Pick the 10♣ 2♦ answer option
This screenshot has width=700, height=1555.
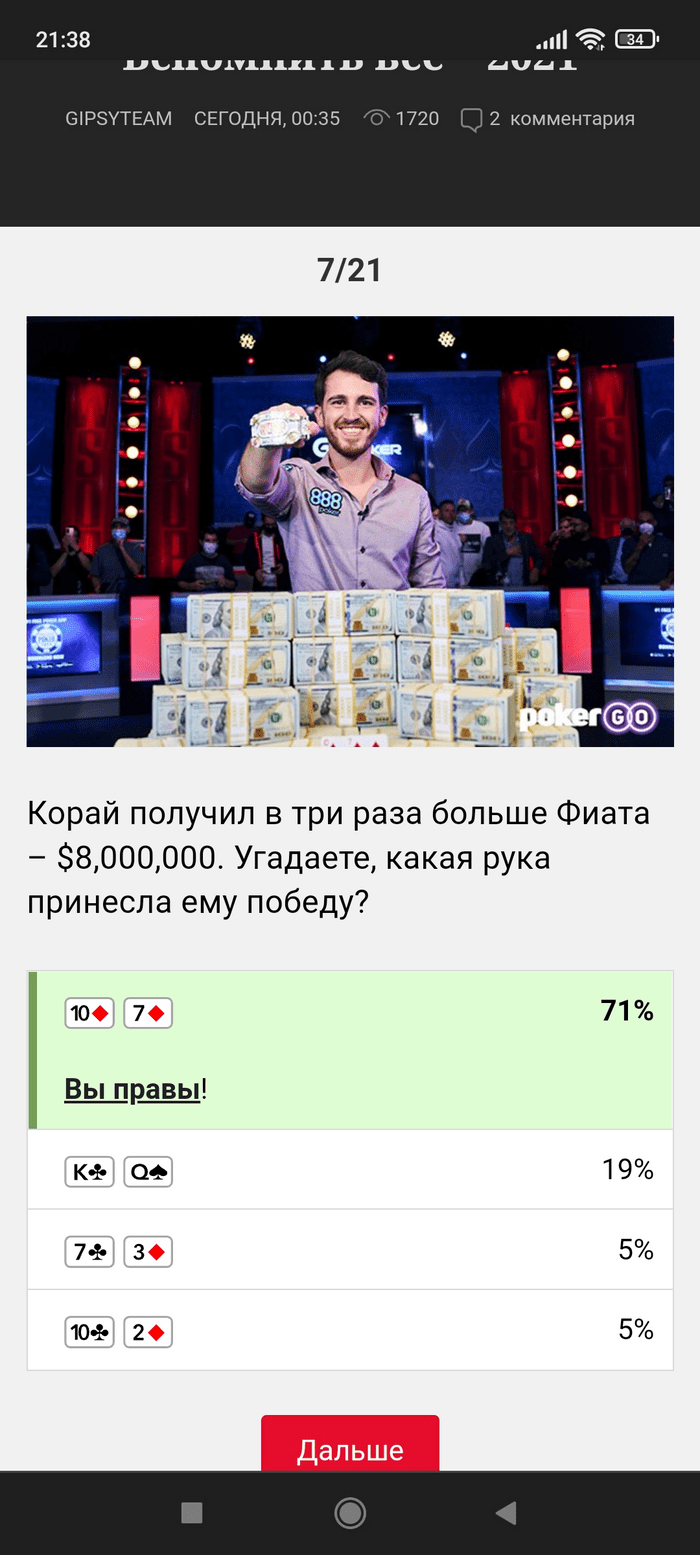tap(350, 1330)
